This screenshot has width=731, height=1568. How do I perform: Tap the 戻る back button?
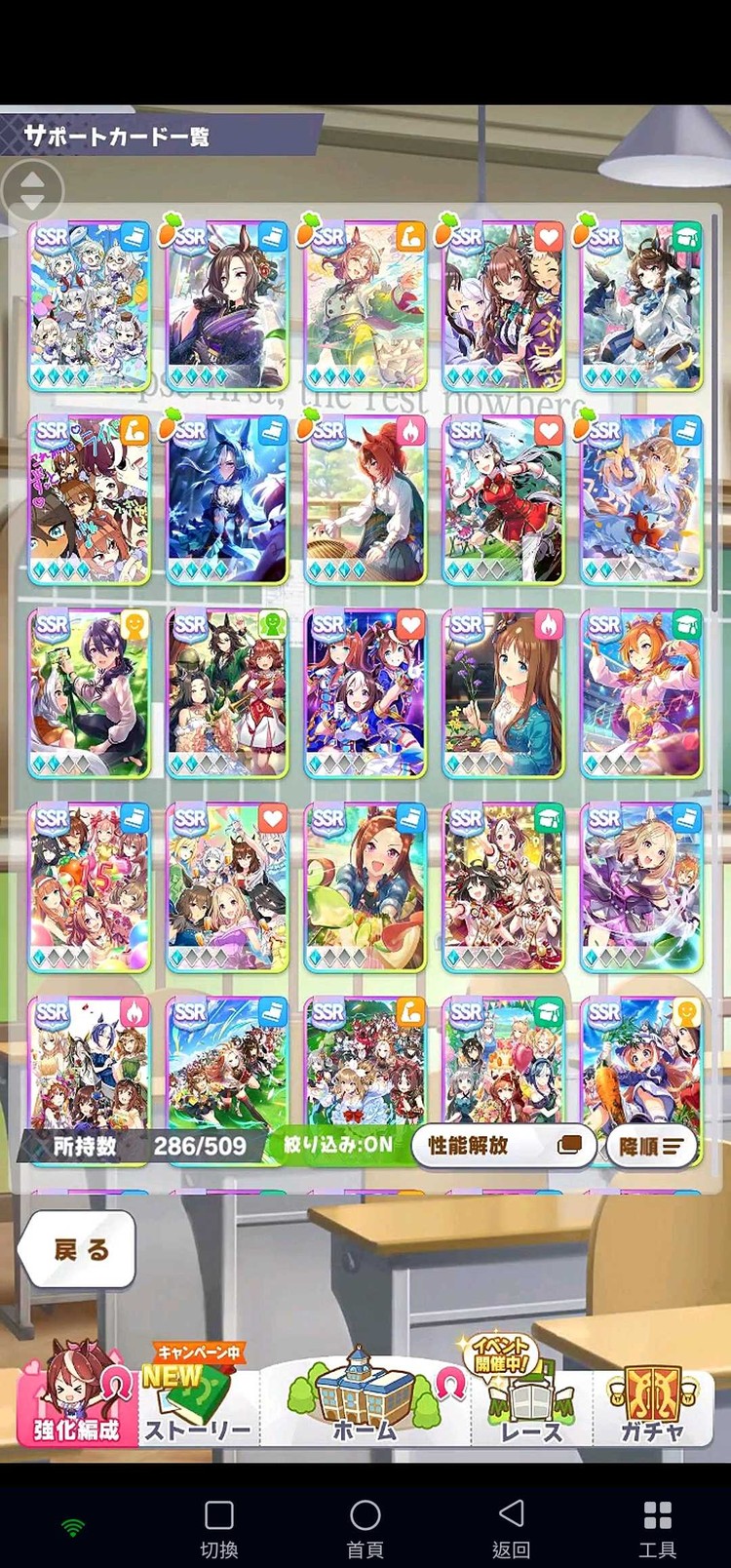79,1249
